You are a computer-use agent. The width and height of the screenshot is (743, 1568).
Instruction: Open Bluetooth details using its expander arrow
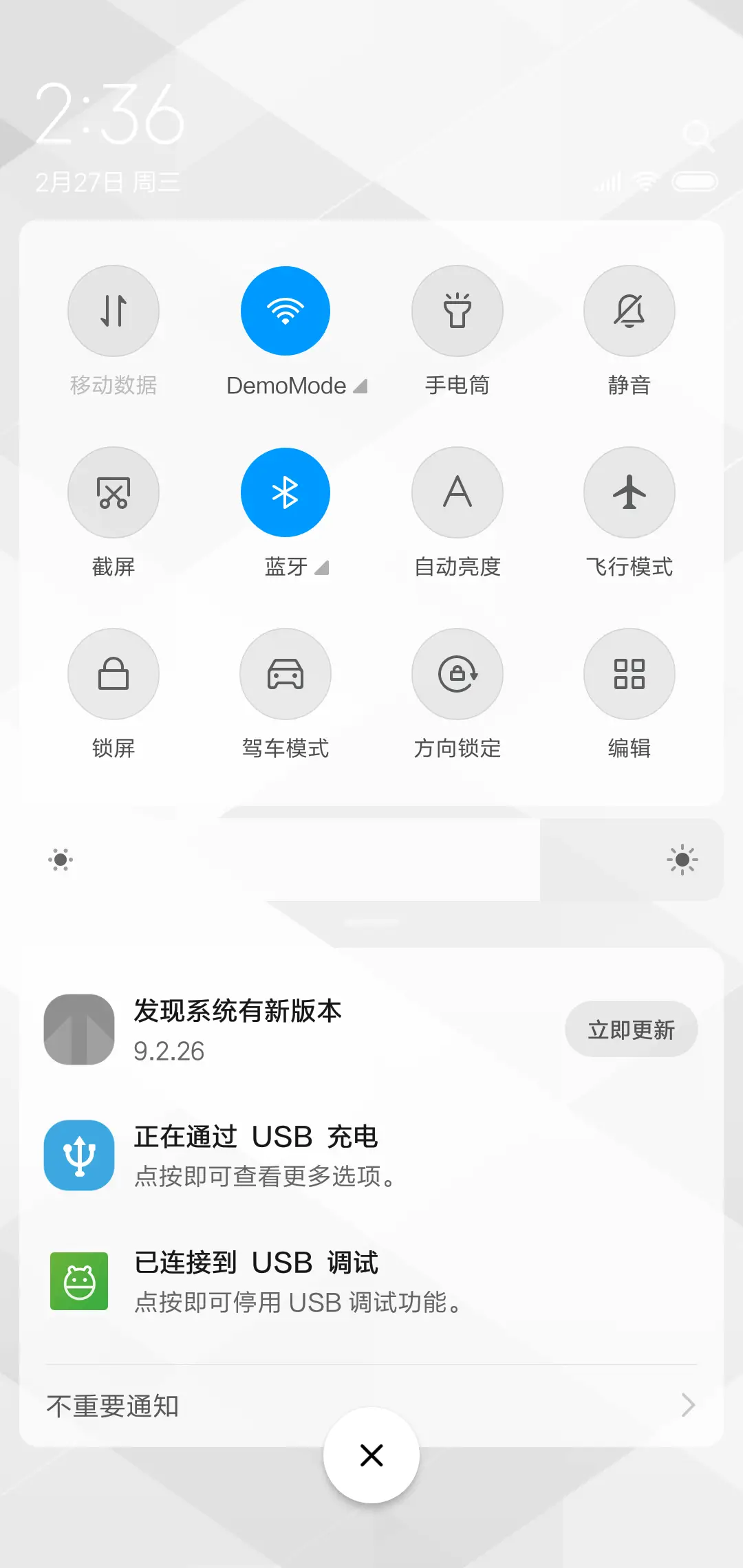tap(321, 568)
